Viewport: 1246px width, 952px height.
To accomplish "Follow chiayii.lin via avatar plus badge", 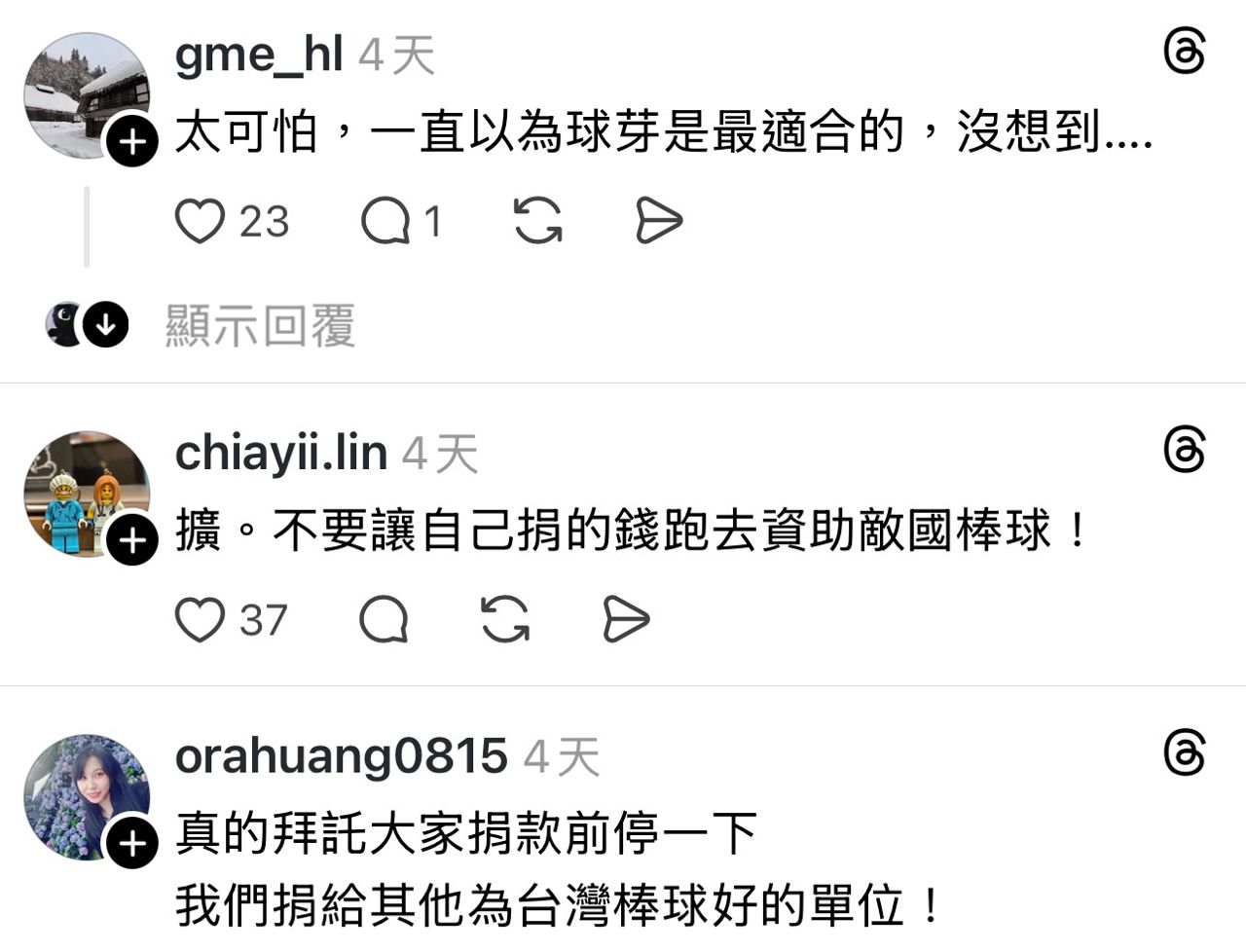I will 132,540.
